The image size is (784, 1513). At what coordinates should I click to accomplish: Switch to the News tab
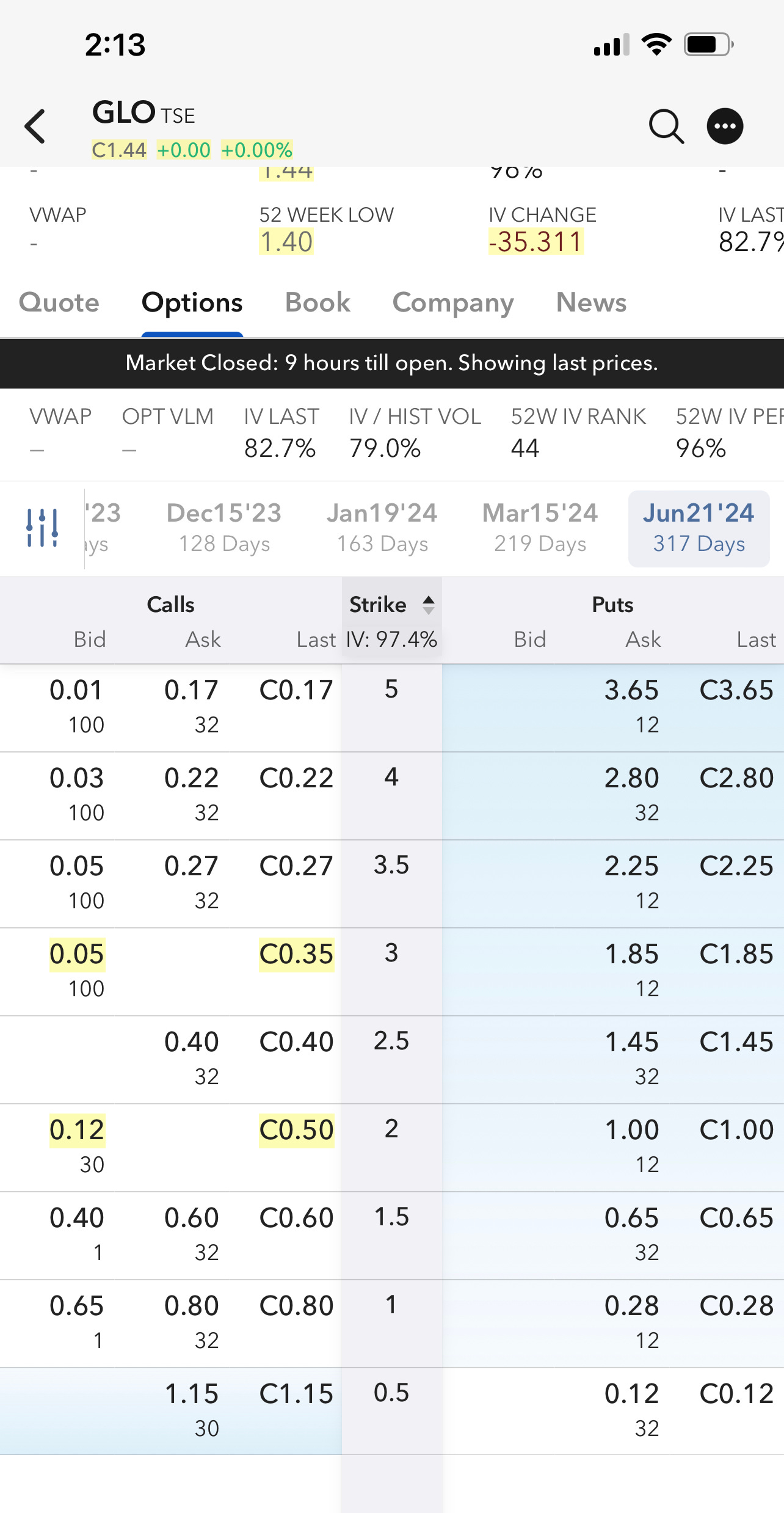[x=591, y=303]
